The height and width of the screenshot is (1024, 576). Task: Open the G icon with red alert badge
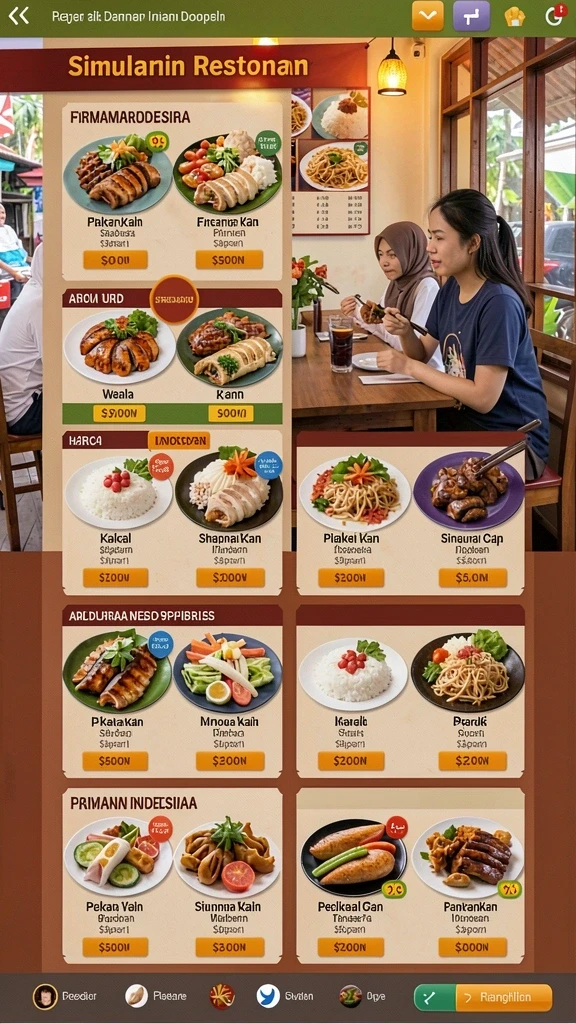point(554,16)
